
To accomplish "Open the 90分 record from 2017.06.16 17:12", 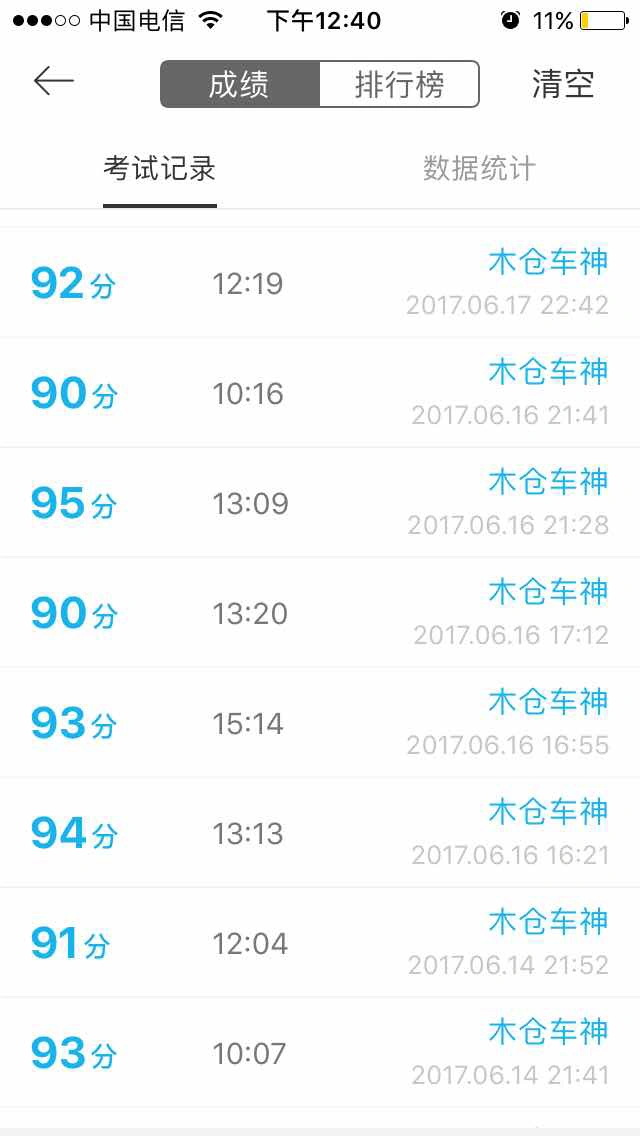I will pyautogui.click(x=320, y=613).
